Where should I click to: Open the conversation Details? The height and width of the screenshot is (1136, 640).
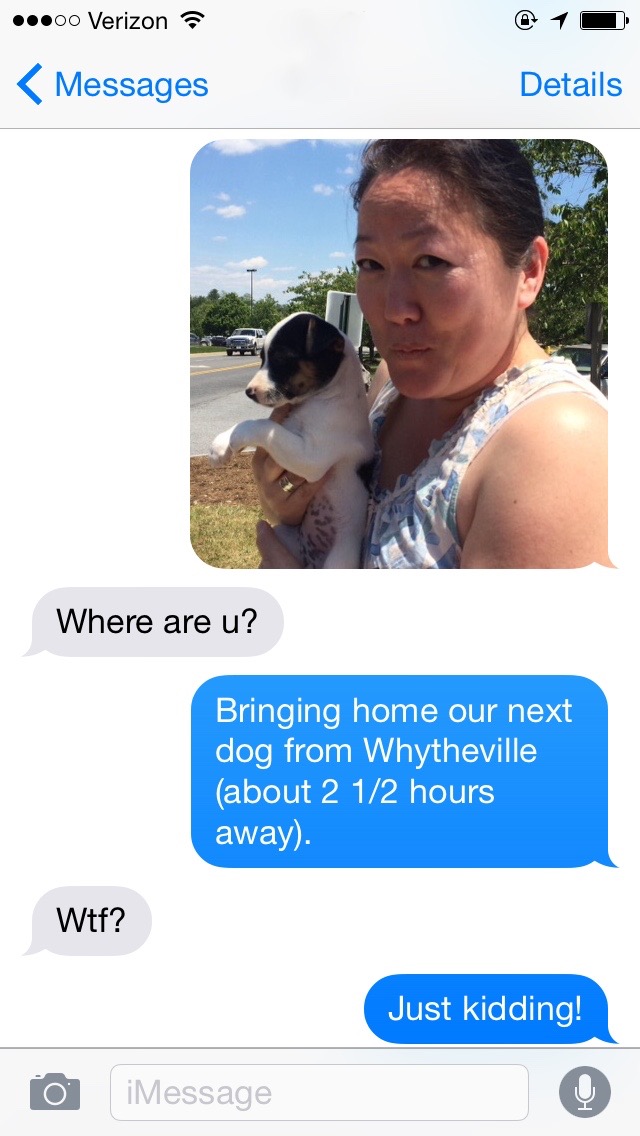(570, 85)
